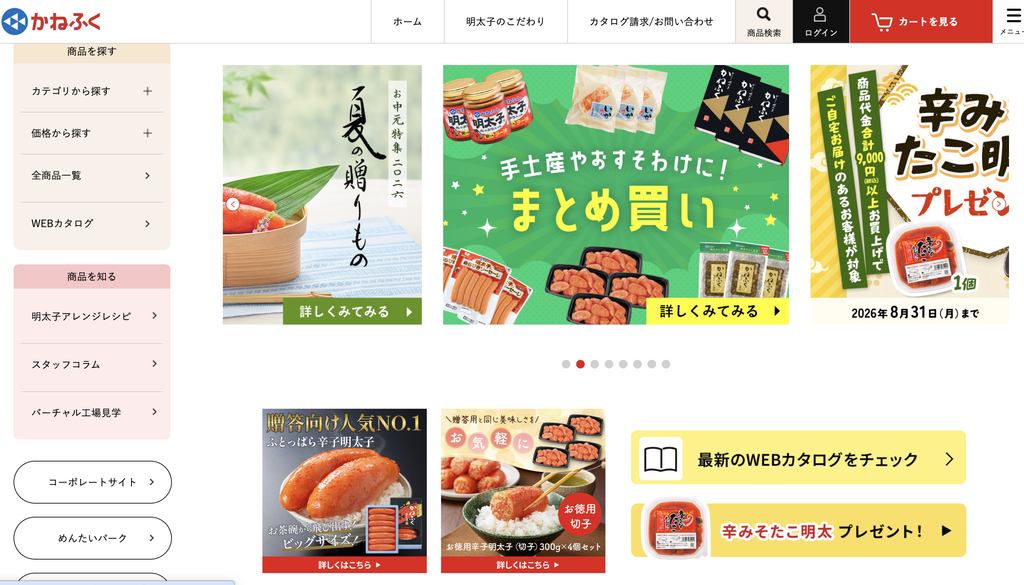Open the まとめ買い banner
This screenshot has height=585, width=1024.
pyautogui.click(x=616, y=195)
